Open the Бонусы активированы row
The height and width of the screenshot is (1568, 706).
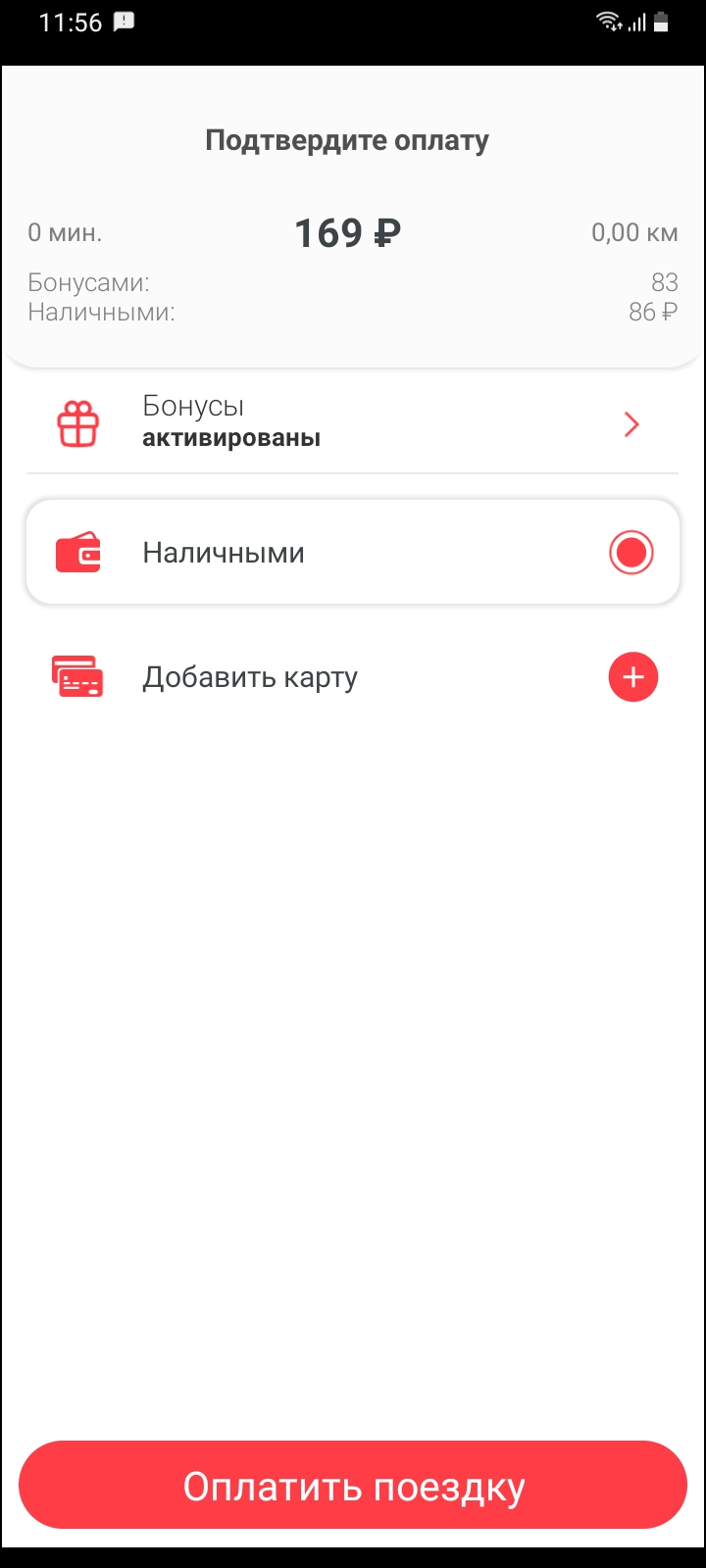pos(353,423)
